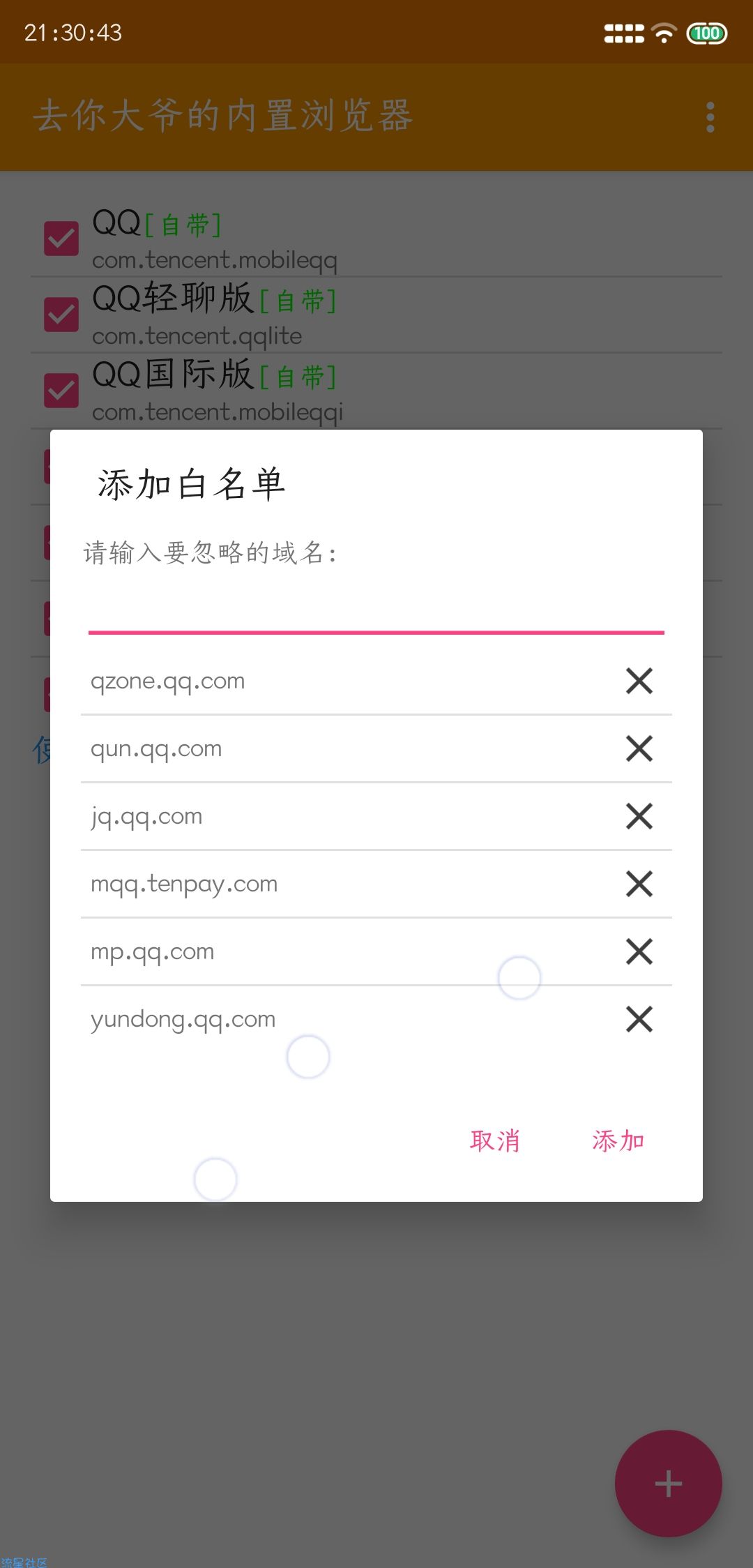Delete mqq.tenpay.com whitelist entry
Screen dimensions: 753x1568
tap(639, 884)
